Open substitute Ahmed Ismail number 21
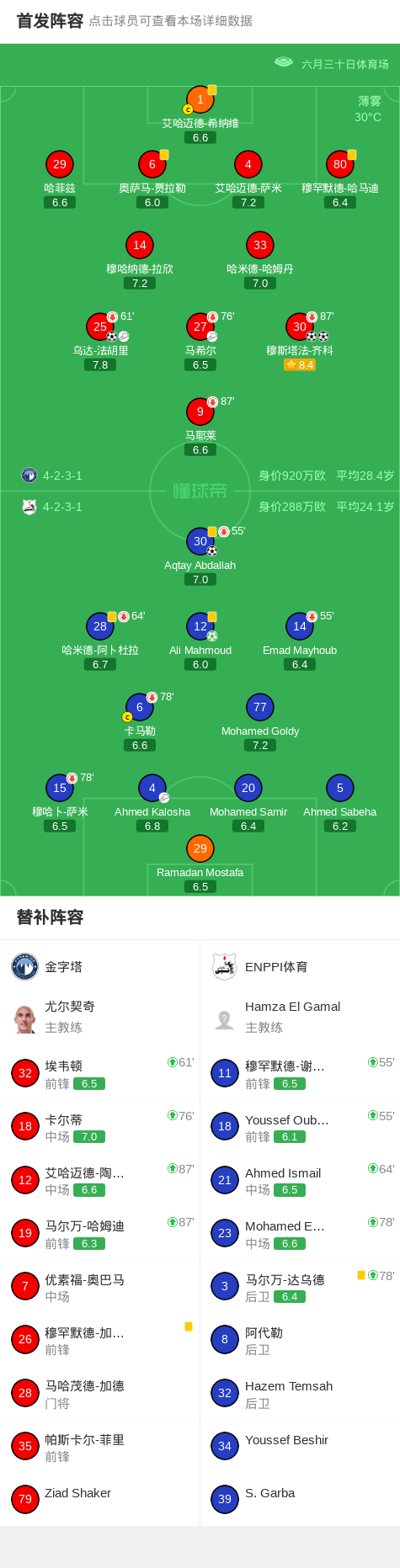This screenshot has width=400, height=1568. [300, 1180]
